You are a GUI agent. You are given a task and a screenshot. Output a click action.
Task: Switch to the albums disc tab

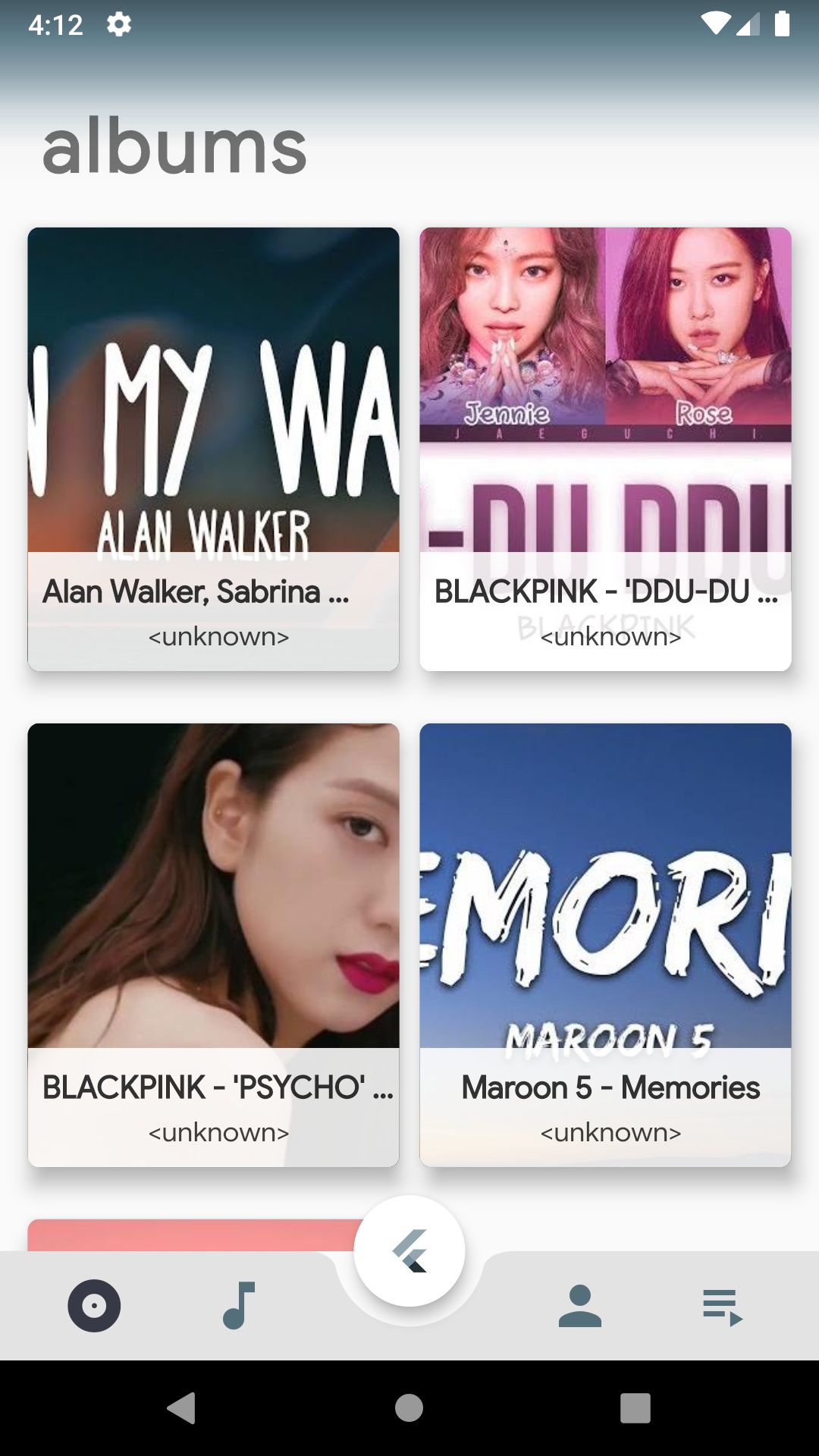point(94,1306)
